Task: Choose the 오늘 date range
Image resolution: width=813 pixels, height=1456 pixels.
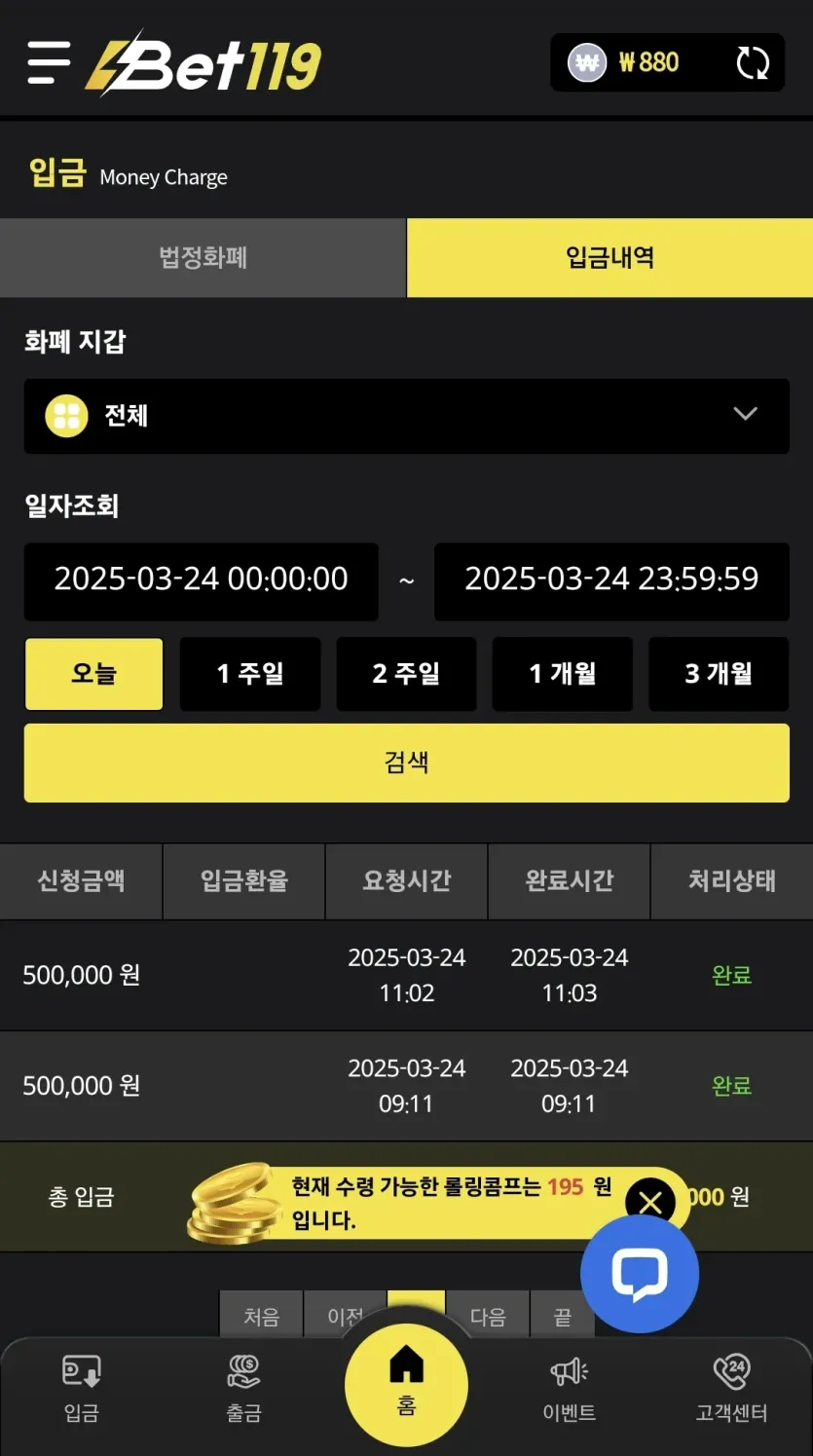Action: pos(93,674)
